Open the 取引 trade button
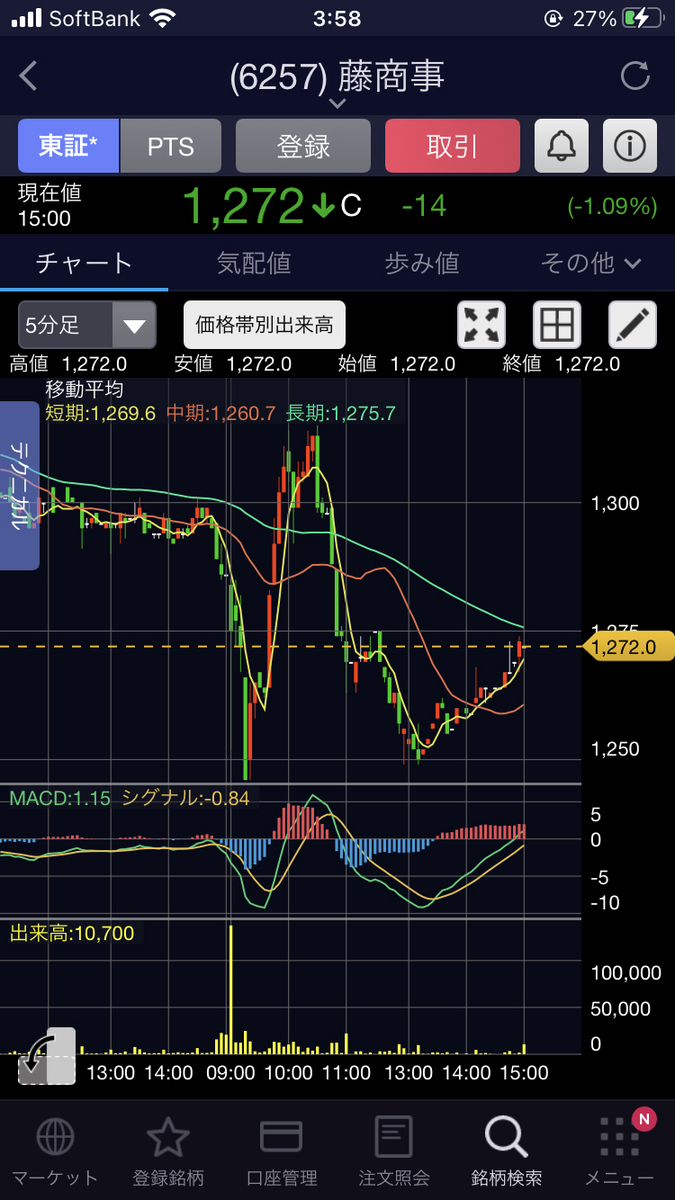 click(452, 146)
